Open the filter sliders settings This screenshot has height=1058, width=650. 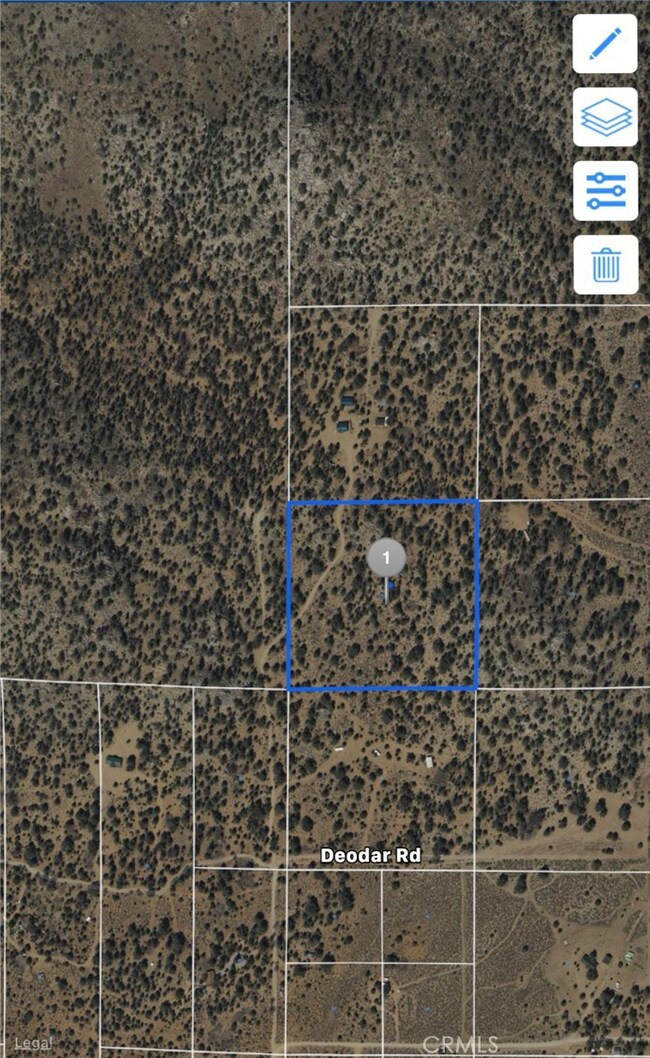[x=605, y=190]
